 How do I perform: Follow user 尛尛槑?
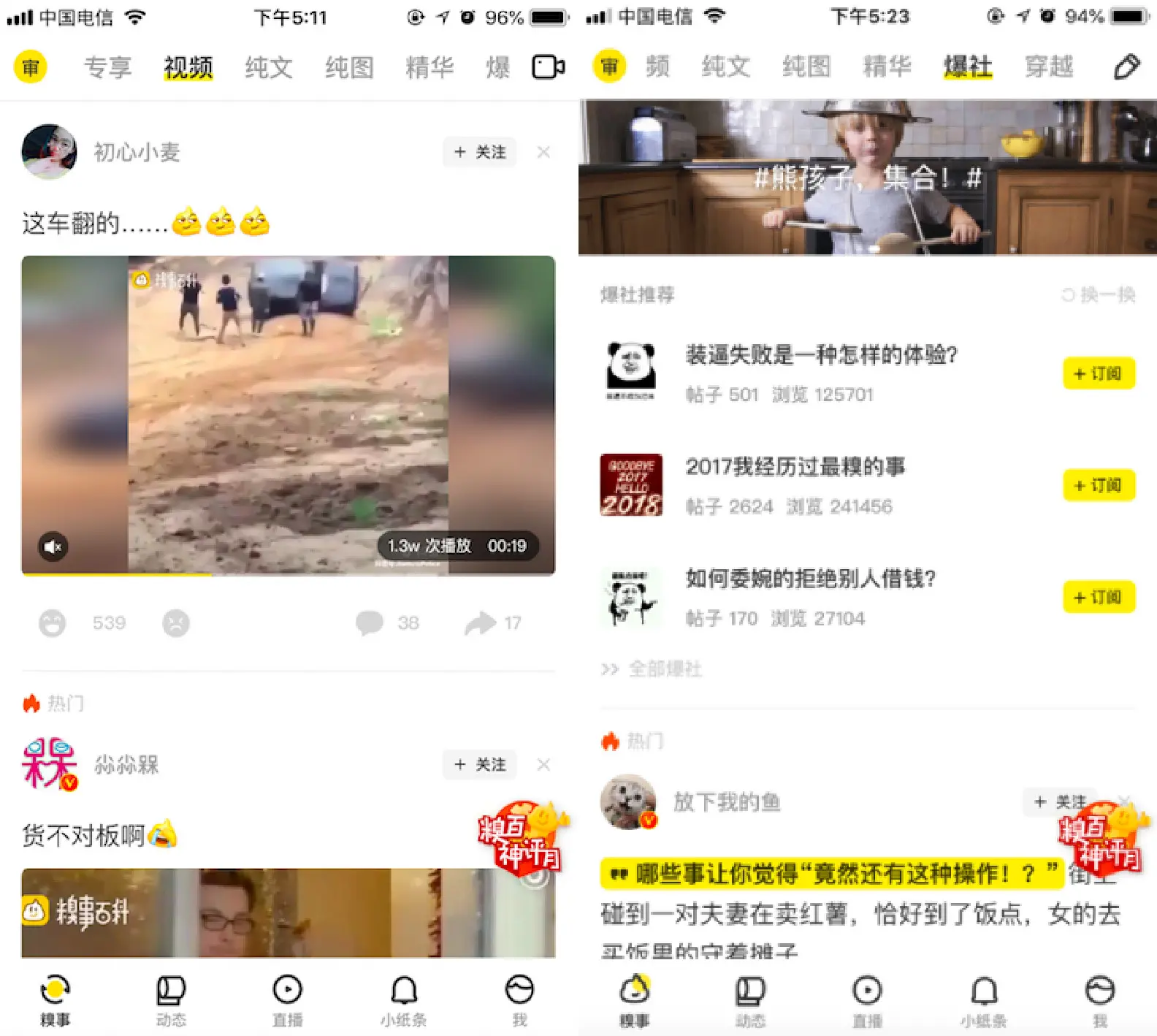[479, 764]
